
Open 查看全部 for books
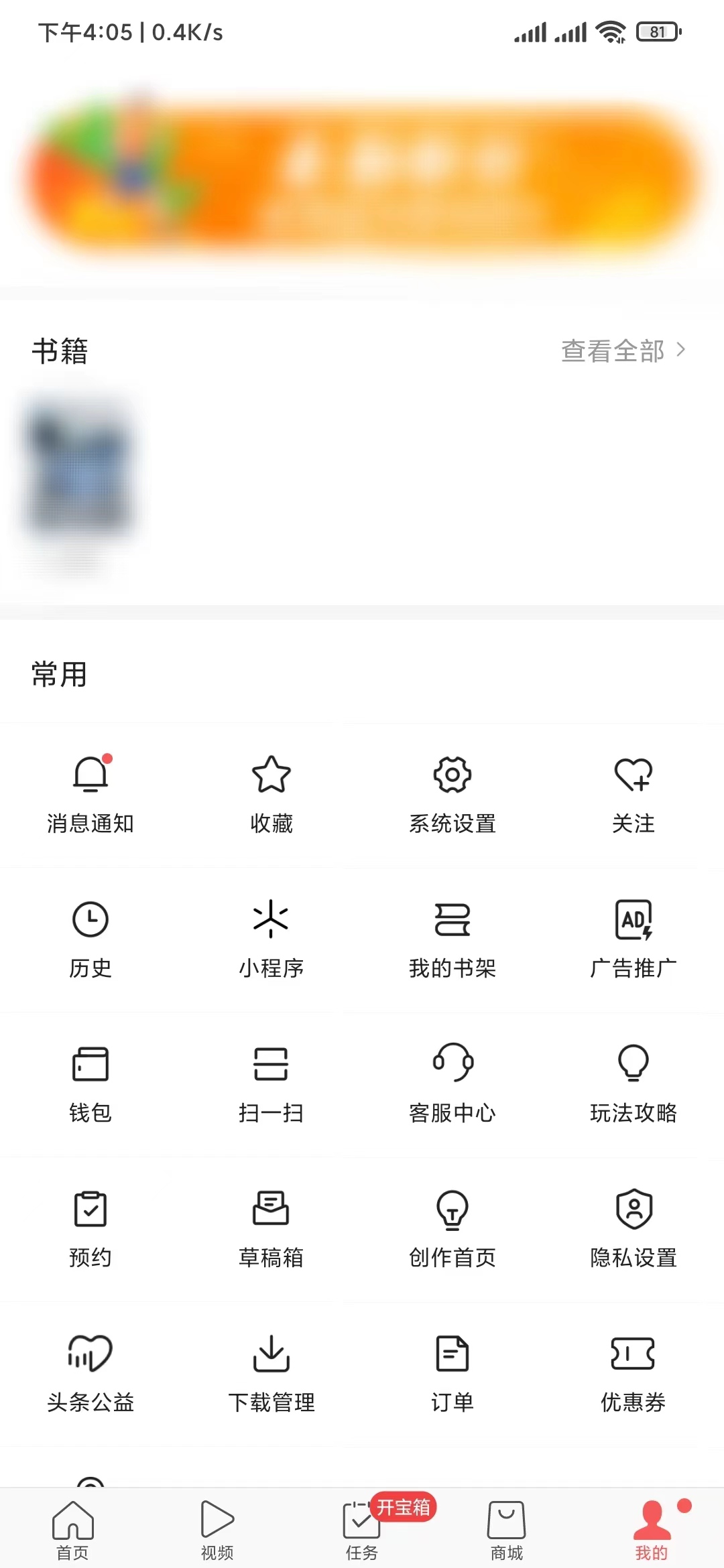pos(622,350)
